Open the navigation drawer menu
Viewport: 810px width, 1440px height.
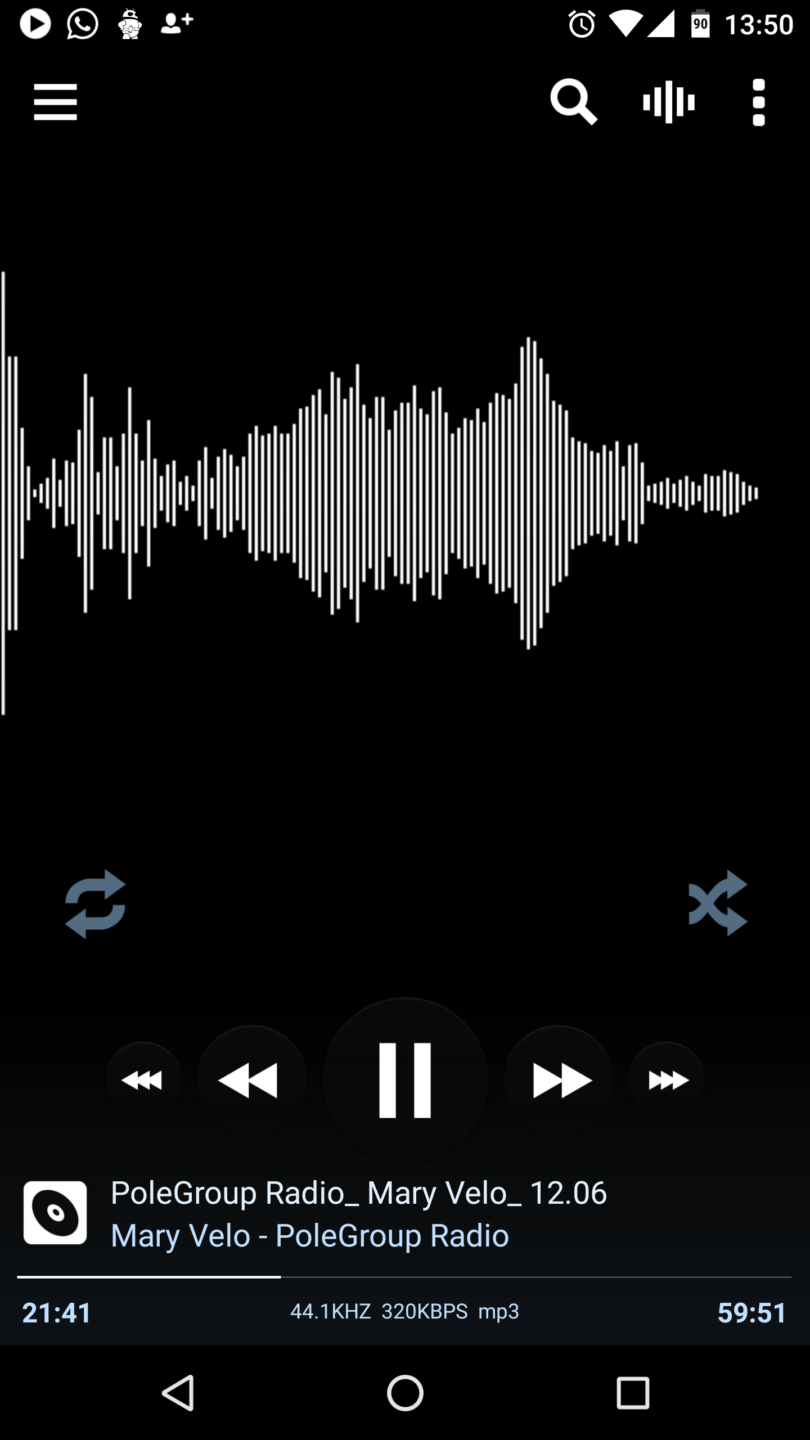tap(55, 101)
